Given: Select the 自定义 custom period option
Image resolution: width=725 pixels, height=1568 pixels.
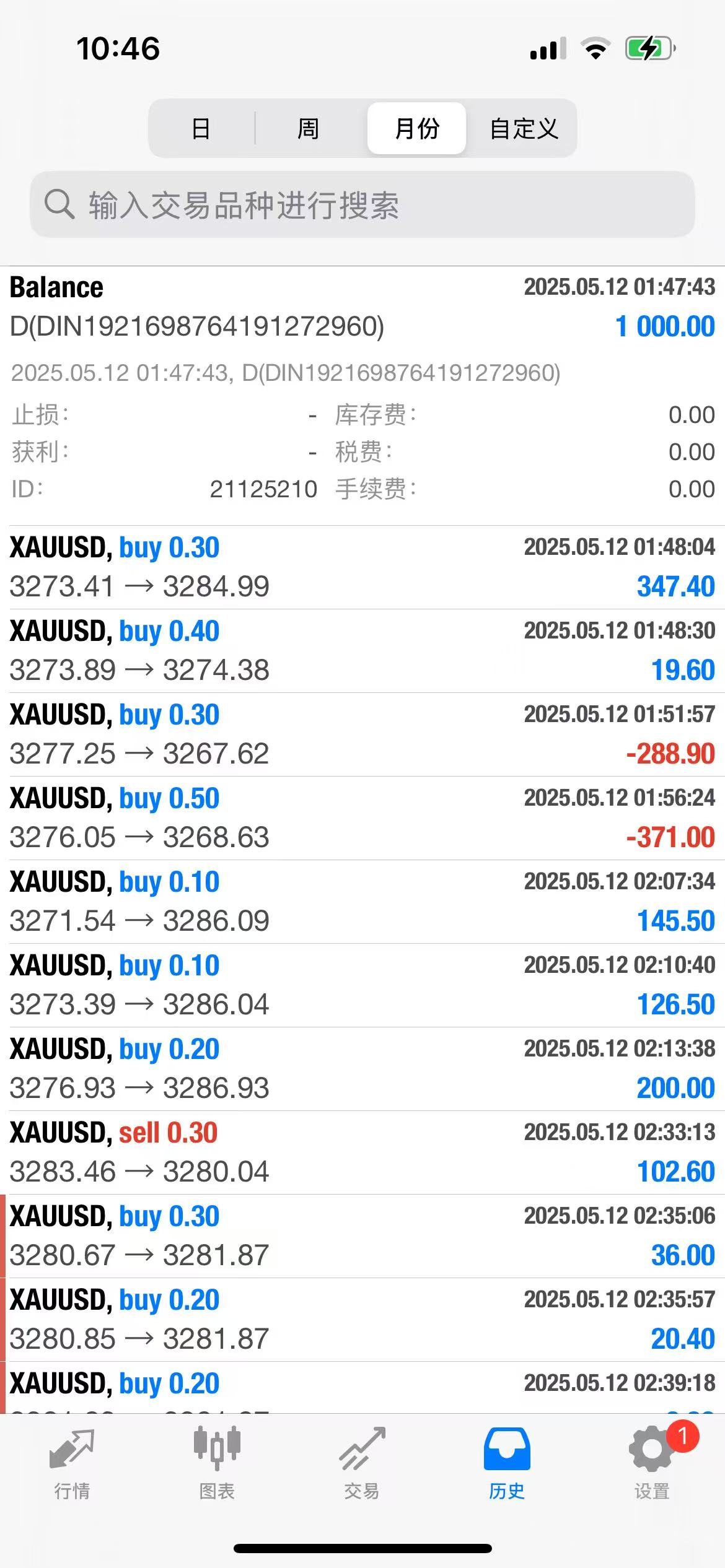Looking at the screenshot, I should pyautogui.click(x=524, y=128).
